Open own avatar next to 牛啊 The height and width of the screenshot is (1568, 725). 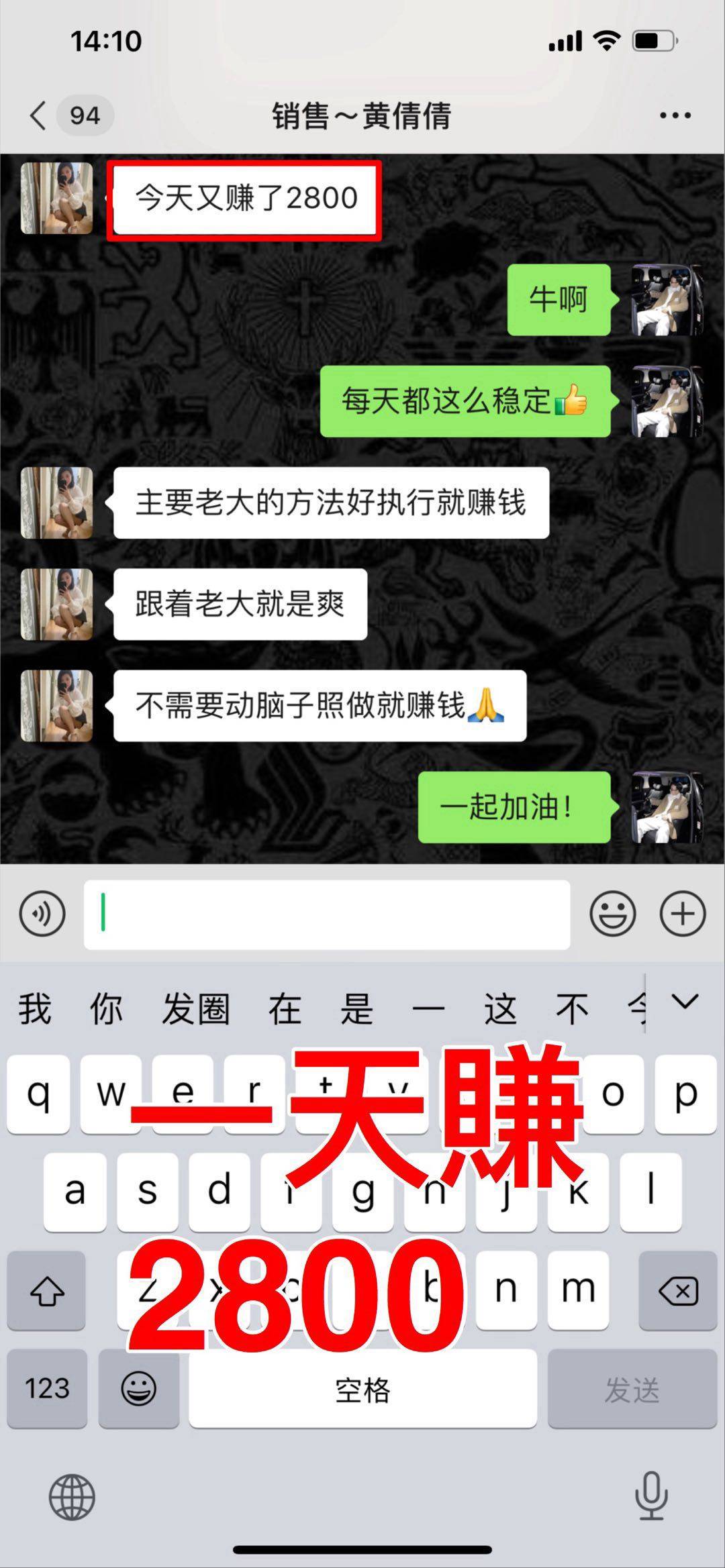tap(667, 299)
